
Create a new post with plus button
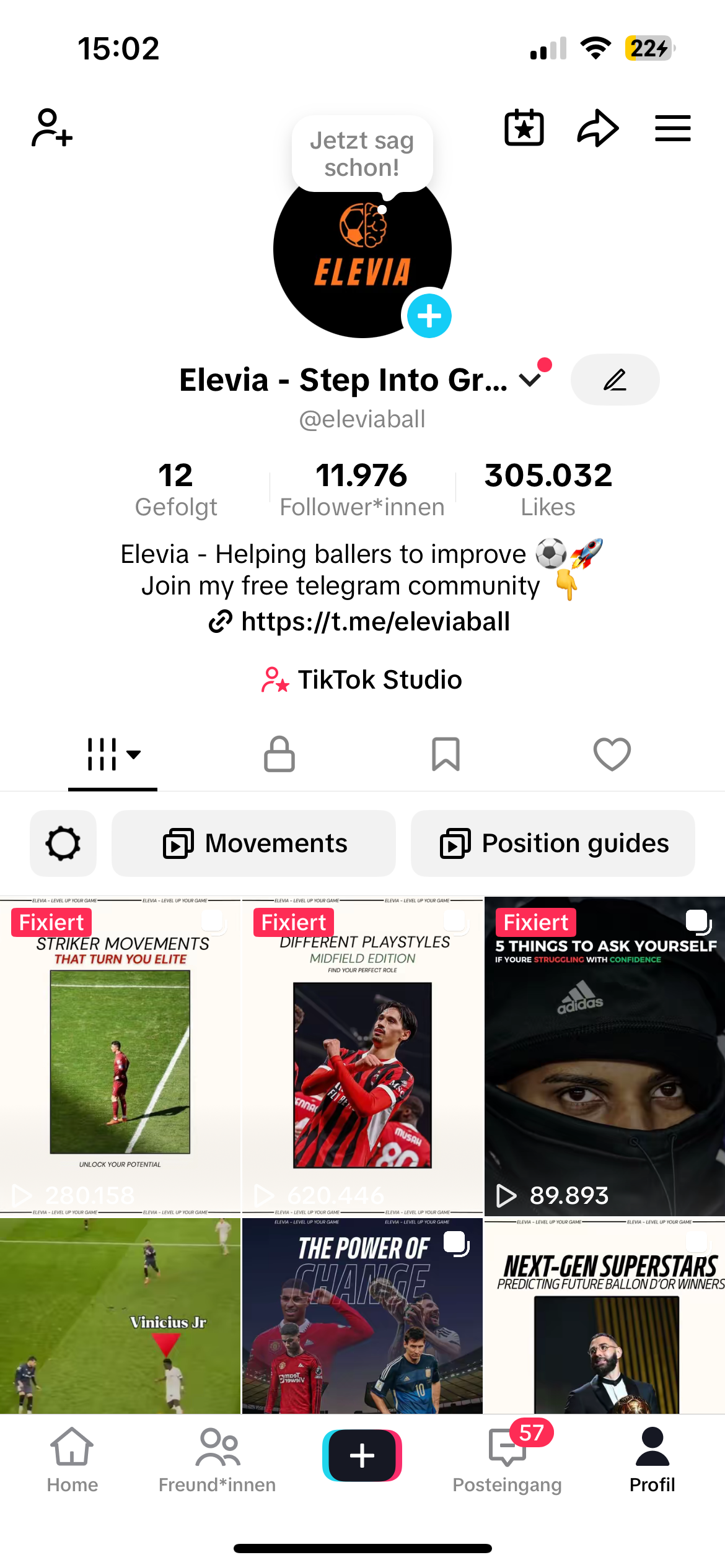point(362,1455)
